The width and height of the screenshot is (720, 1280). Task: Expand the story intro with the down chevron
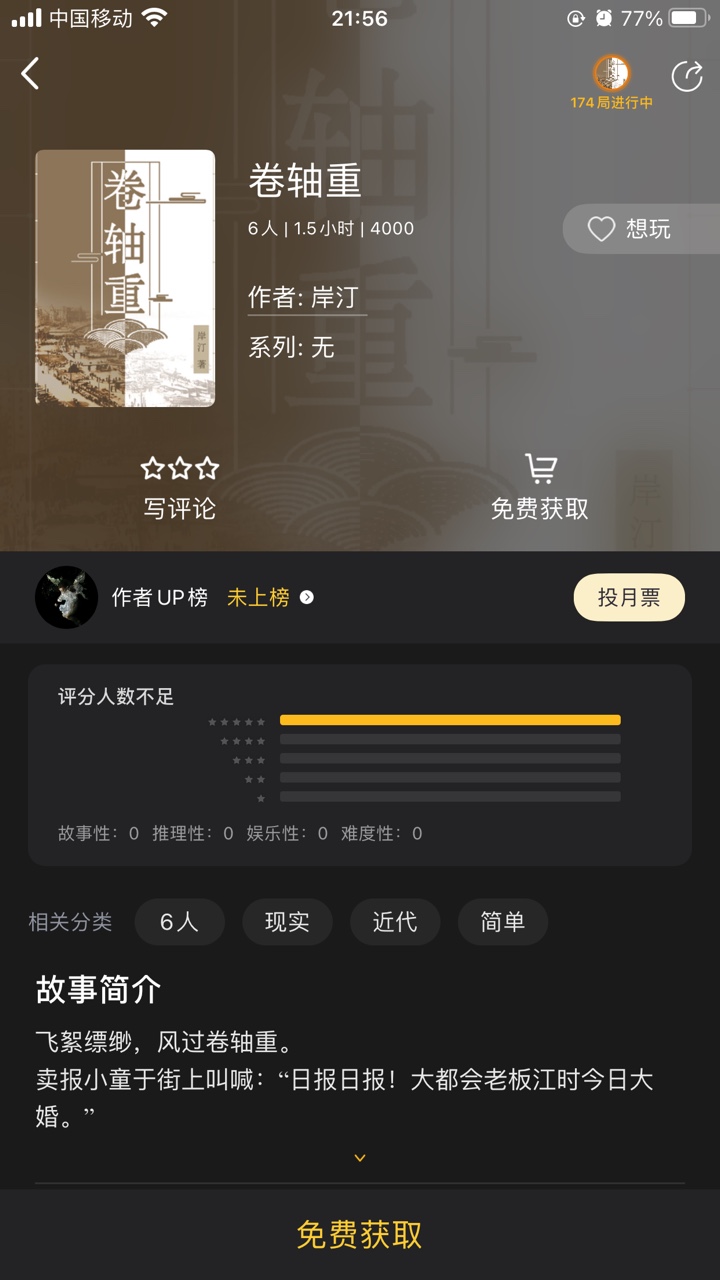coord(359,1157)
